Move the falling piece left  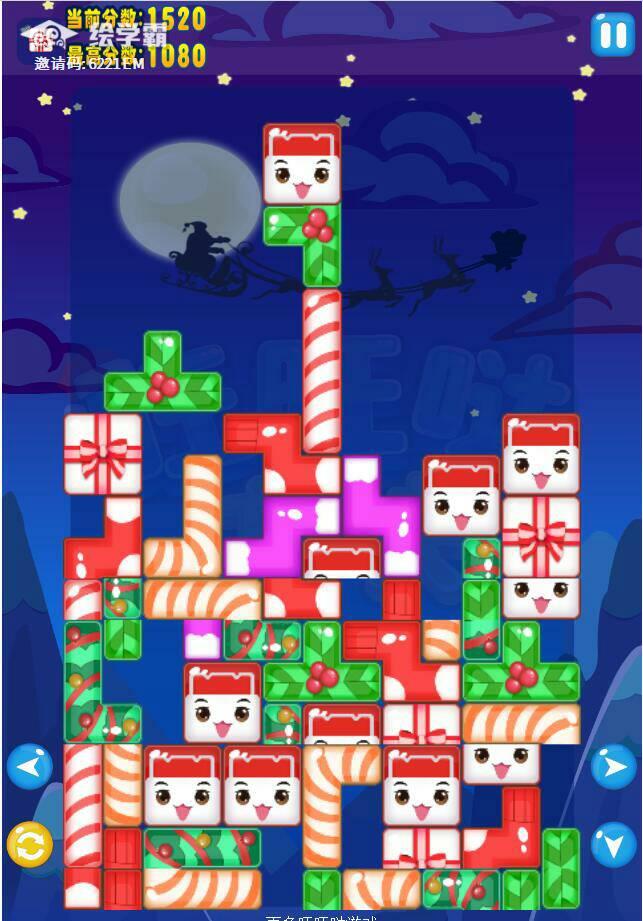pos(29,767)
